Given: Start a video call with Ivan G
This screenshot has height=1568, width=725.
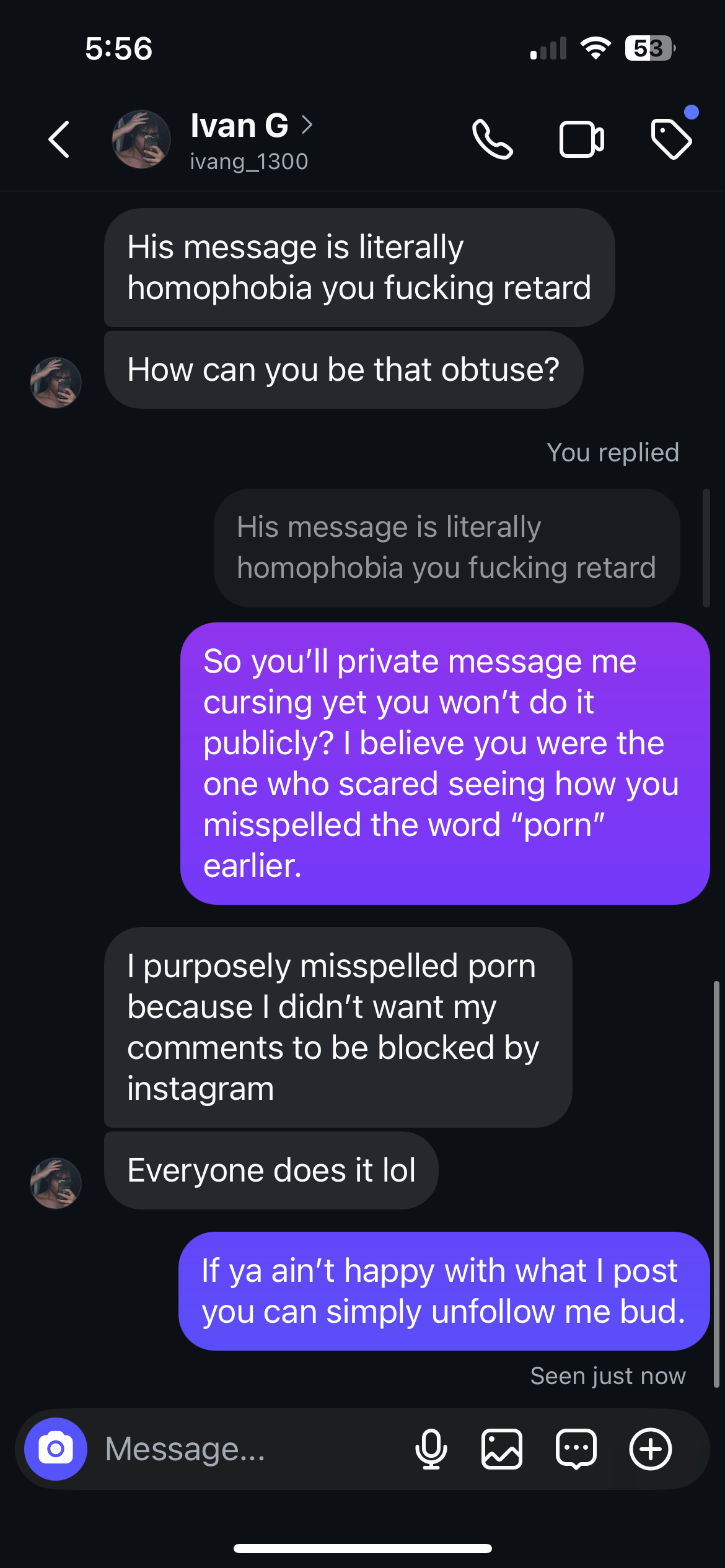Looking at the screenshot, I should pos(581,139).
